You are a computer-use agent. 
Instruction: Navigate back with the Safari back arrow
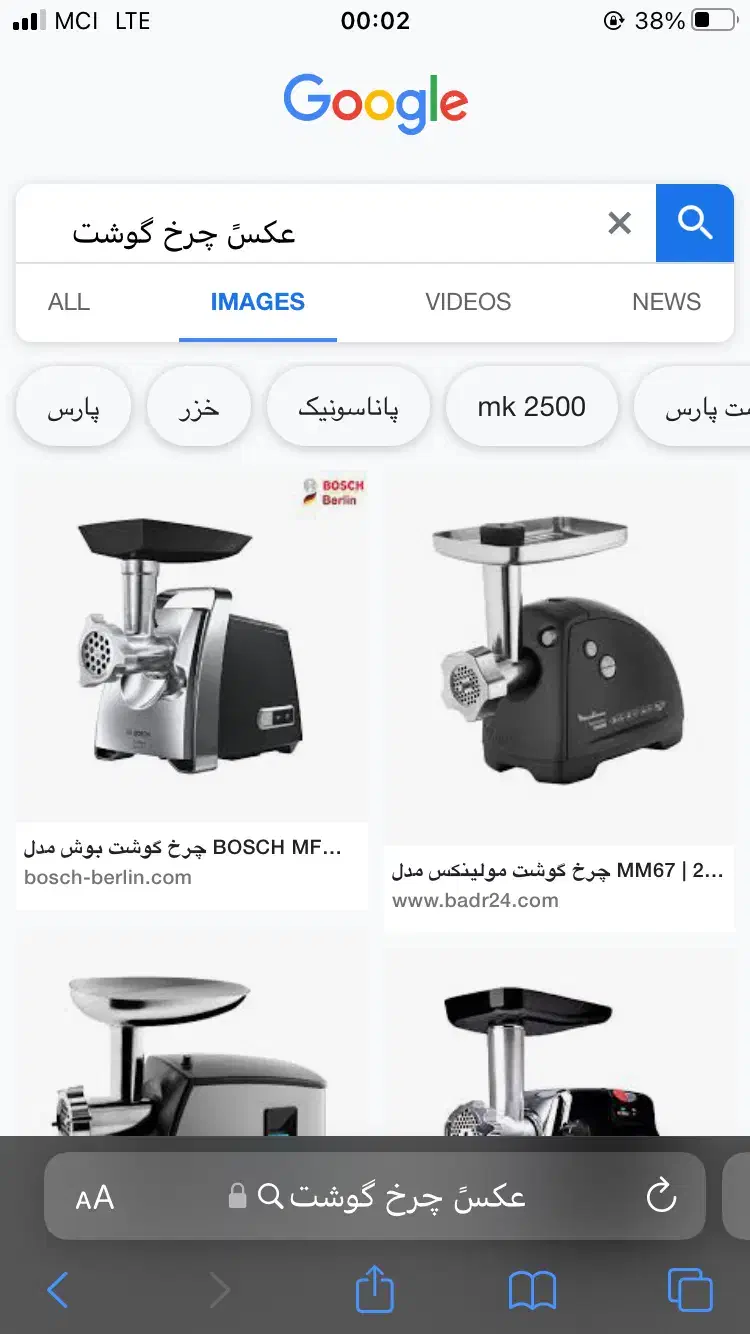(x=57, y=1290)
